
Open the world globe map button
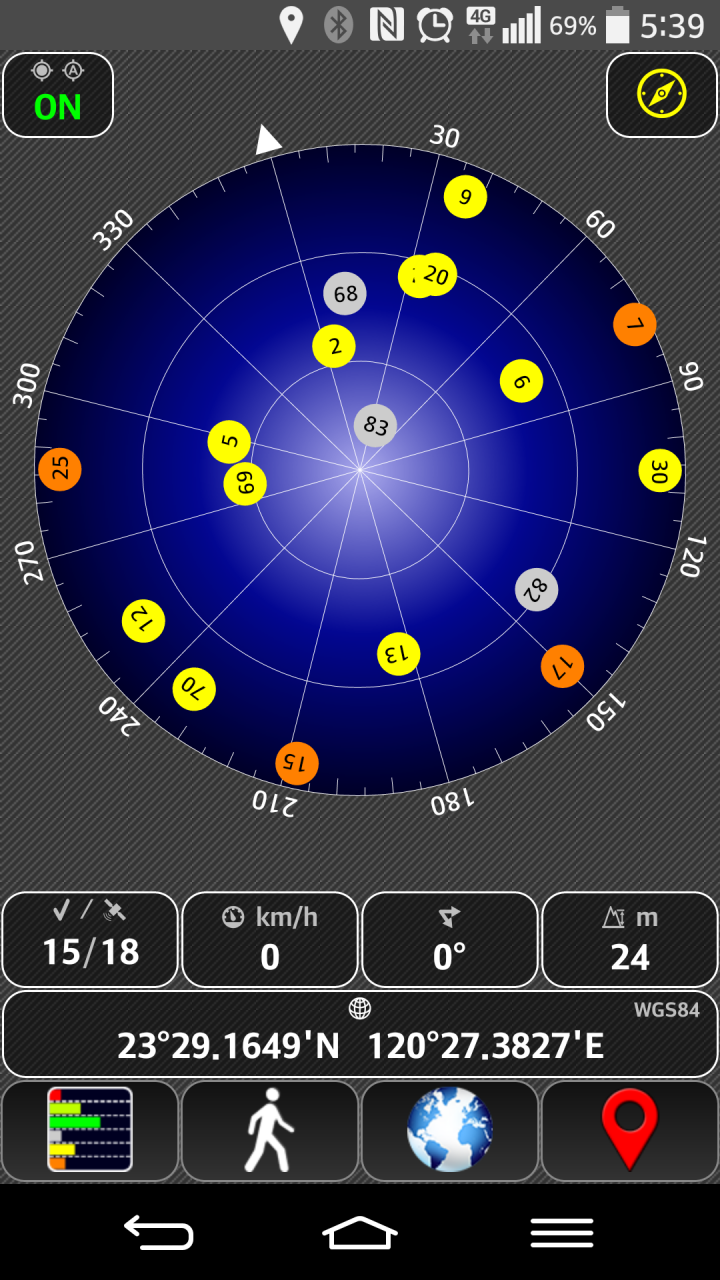point(450,1129)
